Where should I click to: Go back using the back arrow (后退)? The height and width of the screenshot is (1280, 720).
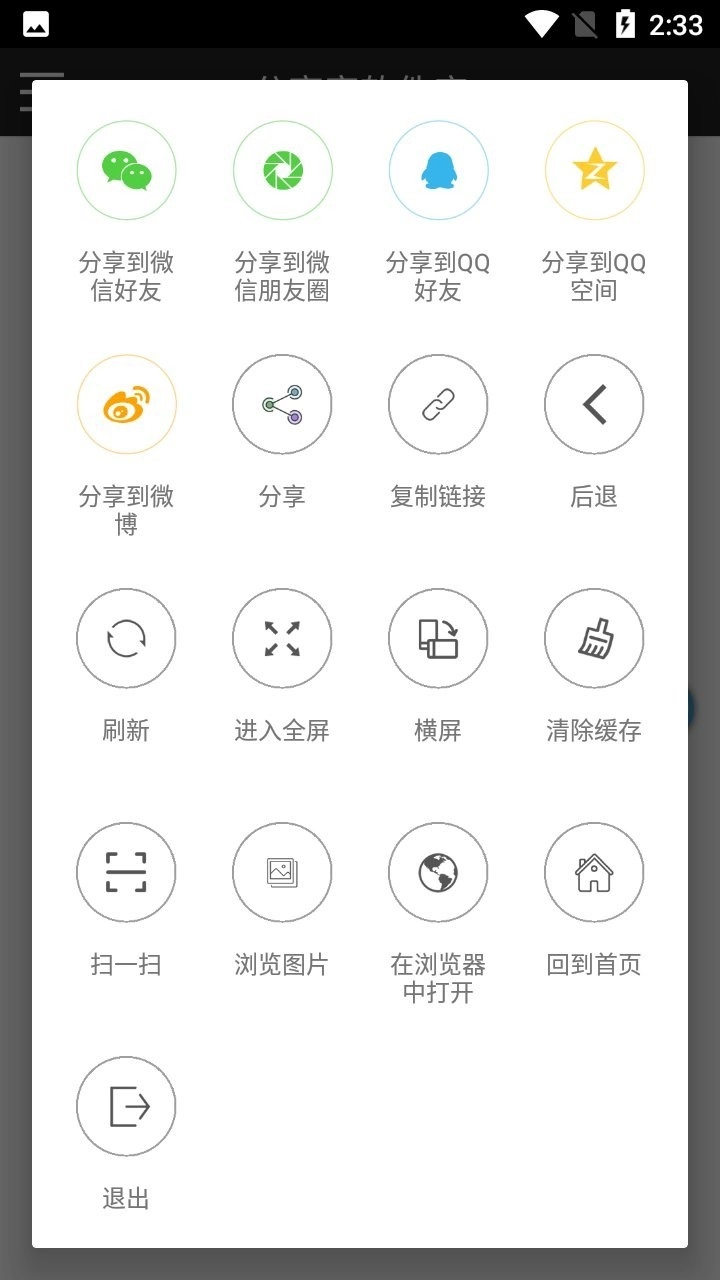tap(594, 404)
